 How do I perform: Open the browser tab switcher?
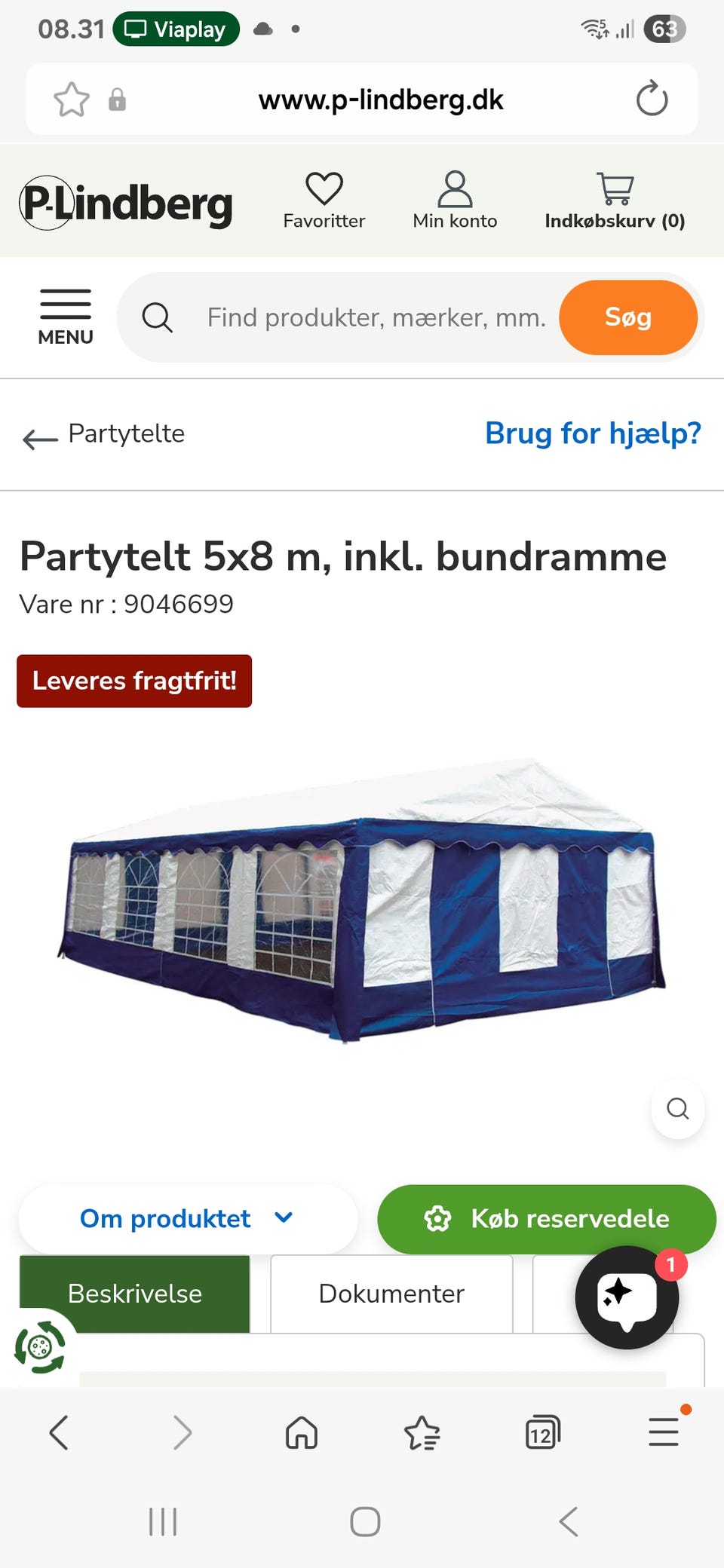[x=542, y=1432]
